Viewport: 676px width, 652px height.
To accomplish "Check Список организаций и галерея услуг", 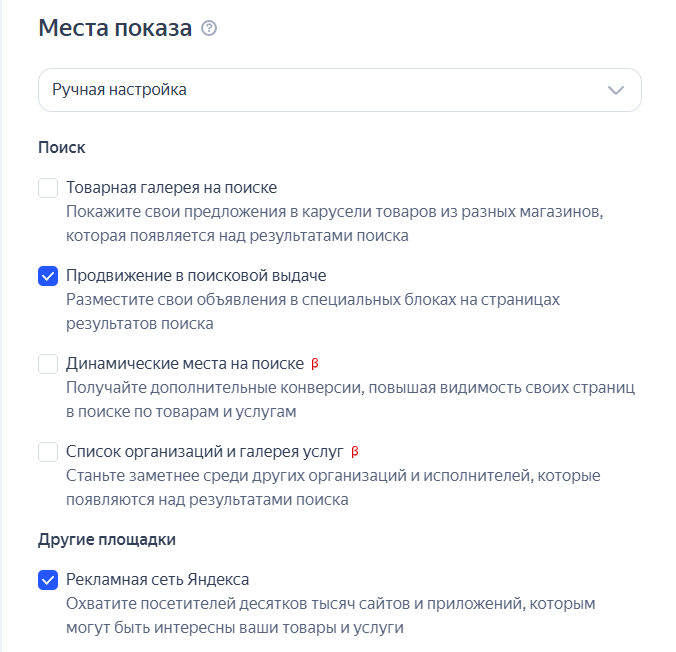I will click(48, 452).
